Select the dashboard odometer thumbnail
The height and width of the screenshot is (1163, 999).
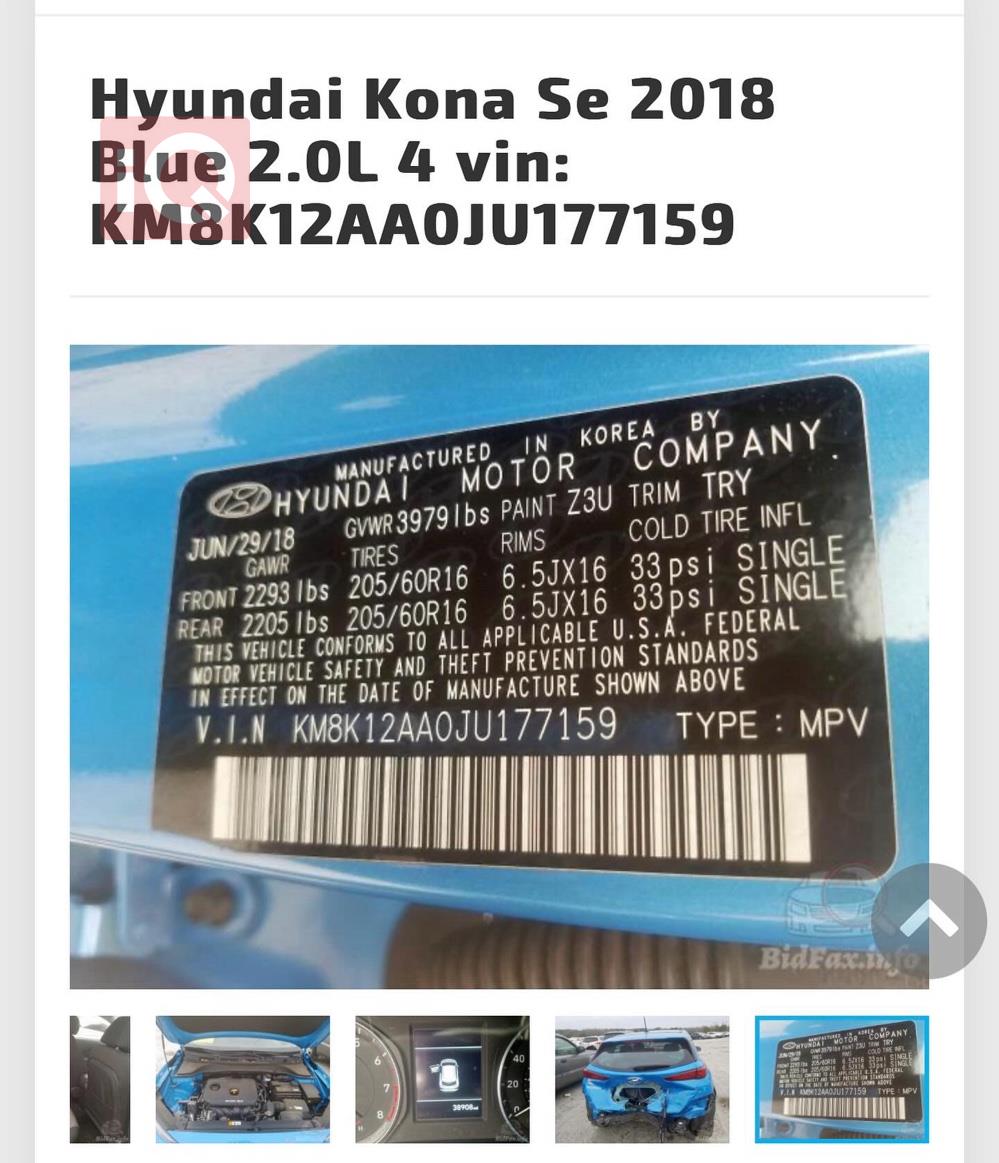442,1079
